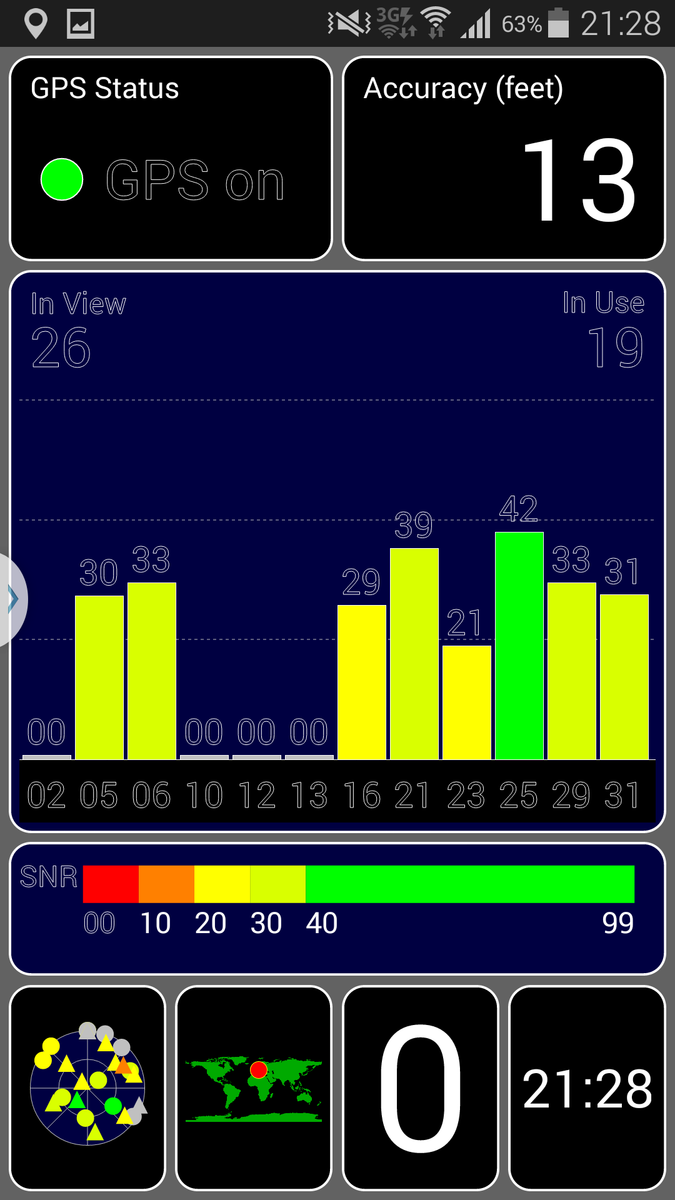The image size is (675, 1200).
Task: Open the GPS Status tile
Action: click(170, 159)
